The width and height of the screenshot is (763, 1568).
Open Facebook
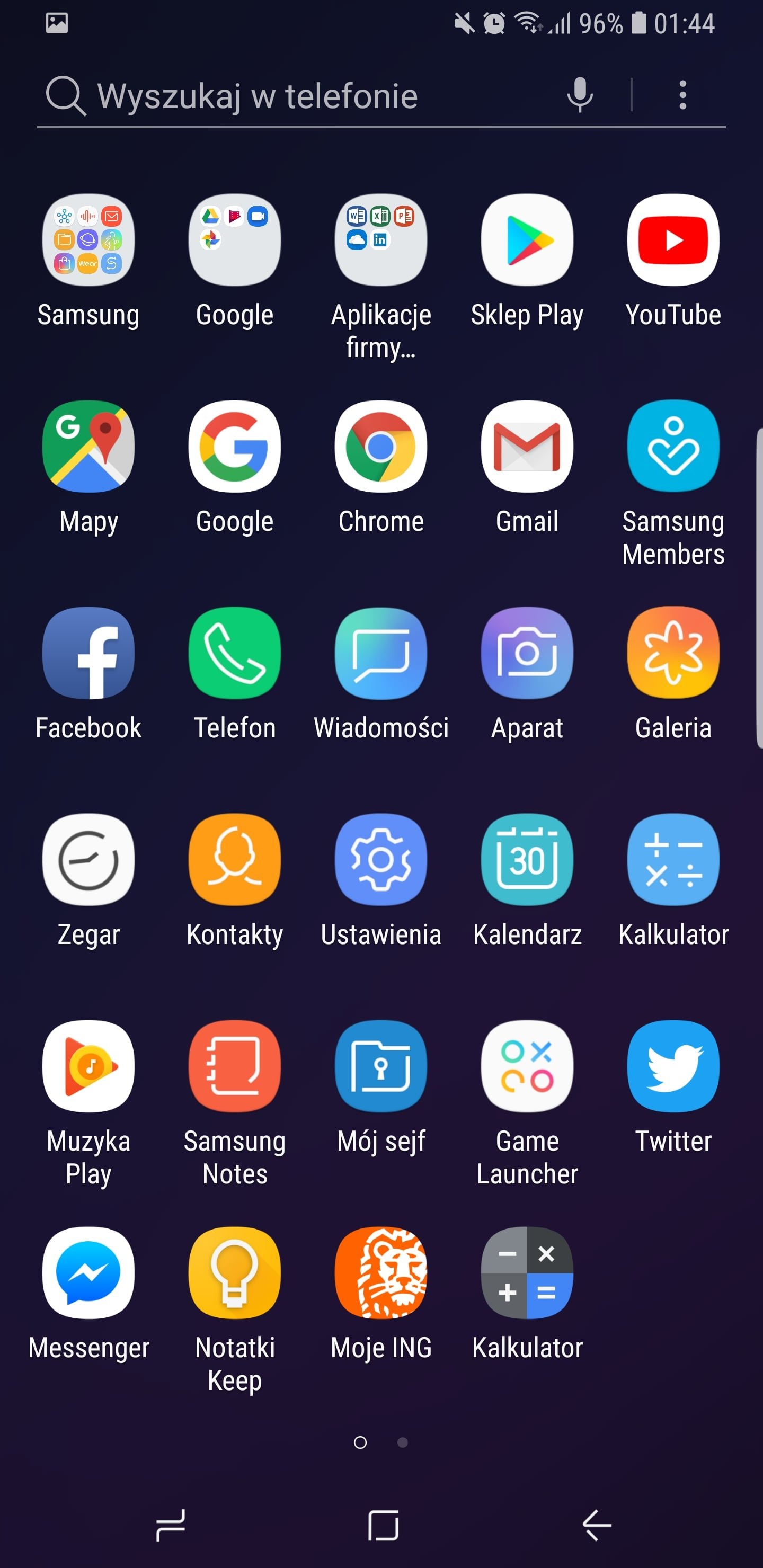point(88,653)
